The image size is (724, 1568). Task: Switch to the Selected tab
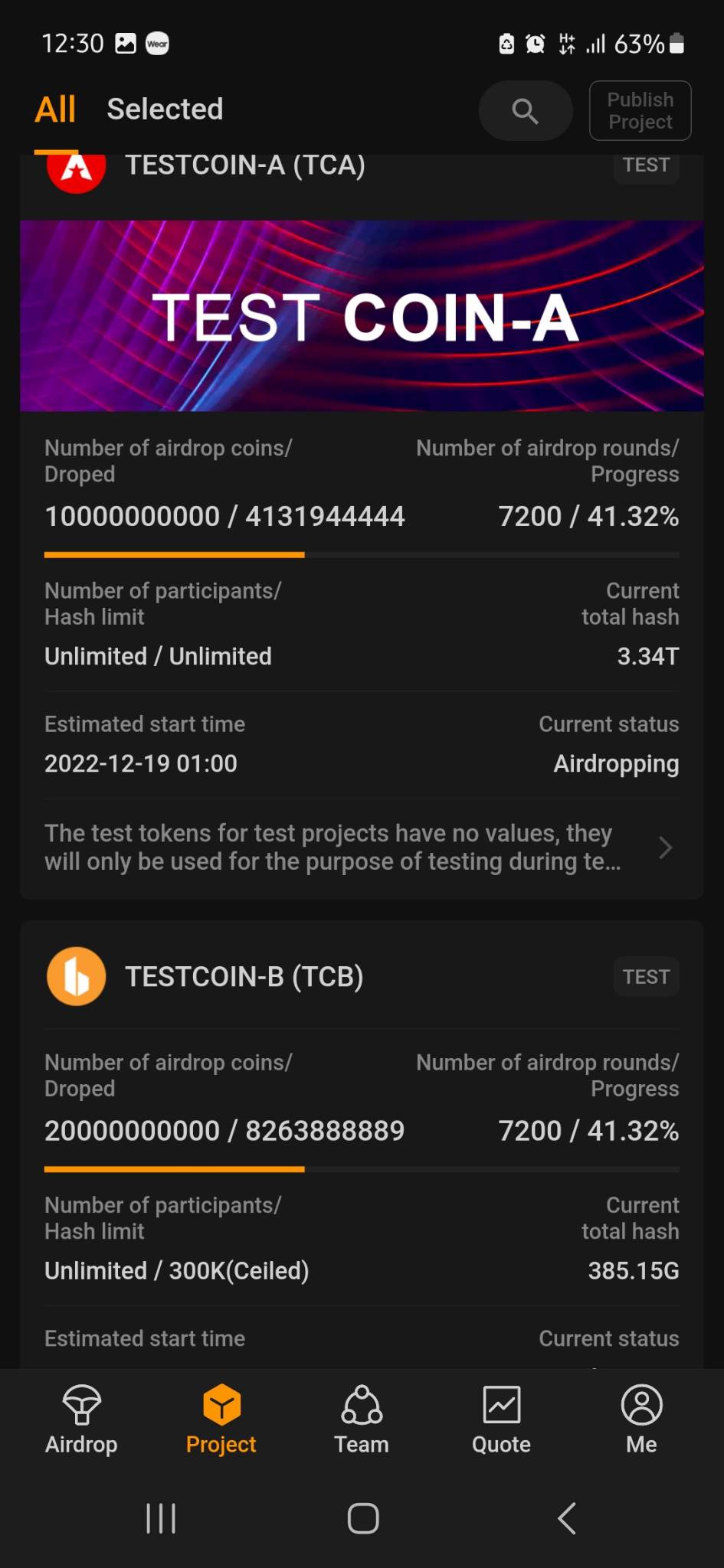(x=165, y=109)
